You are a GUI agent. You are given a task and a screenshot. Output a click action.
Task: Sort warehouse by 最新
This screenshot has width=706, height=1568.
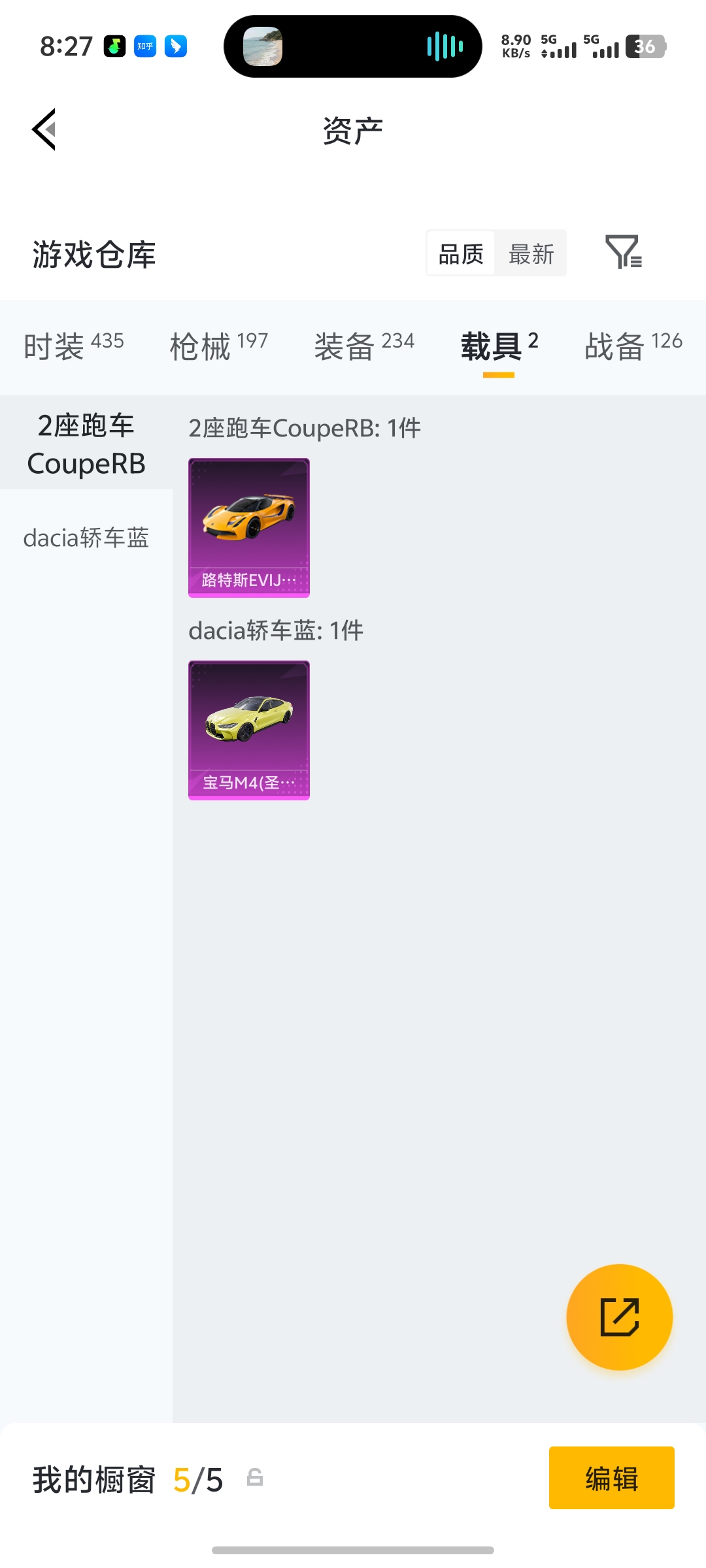(531, 253)
